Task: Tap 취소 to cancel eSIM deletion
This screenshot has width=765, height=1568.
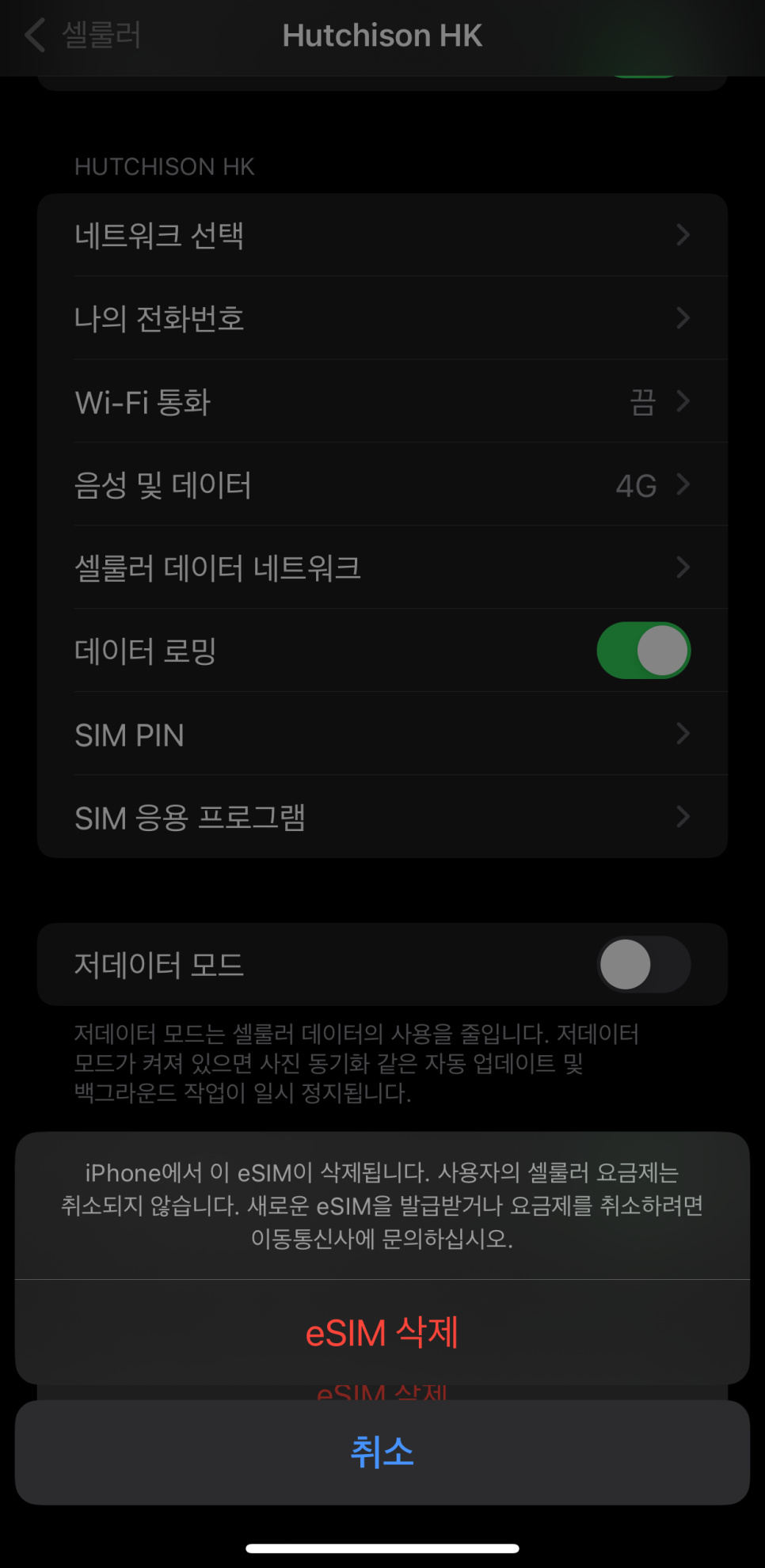Action: coord(382,1452)
